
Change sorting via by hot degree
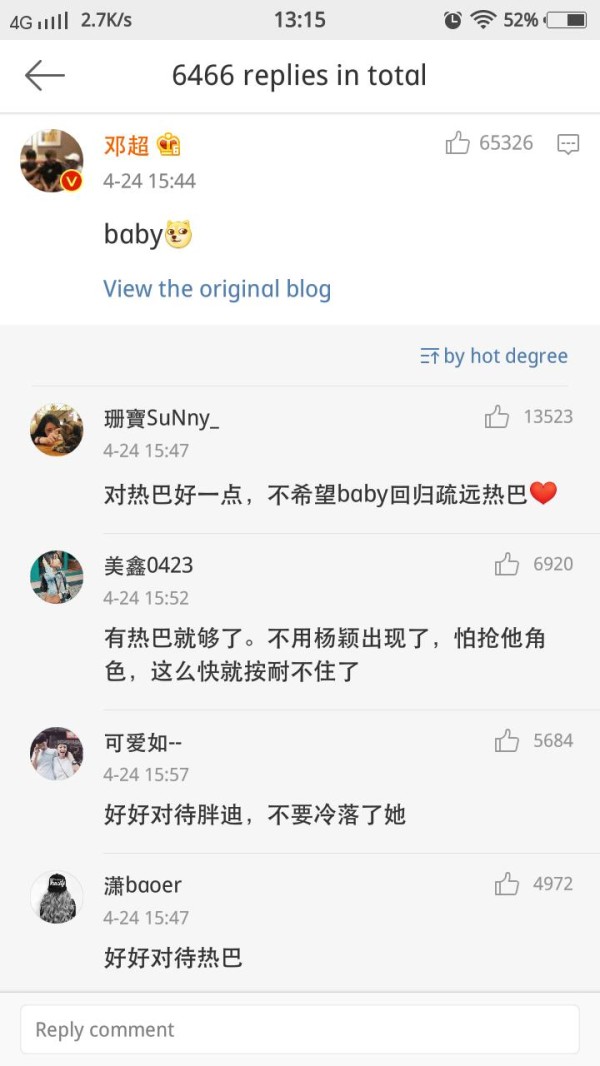[494, 356]
